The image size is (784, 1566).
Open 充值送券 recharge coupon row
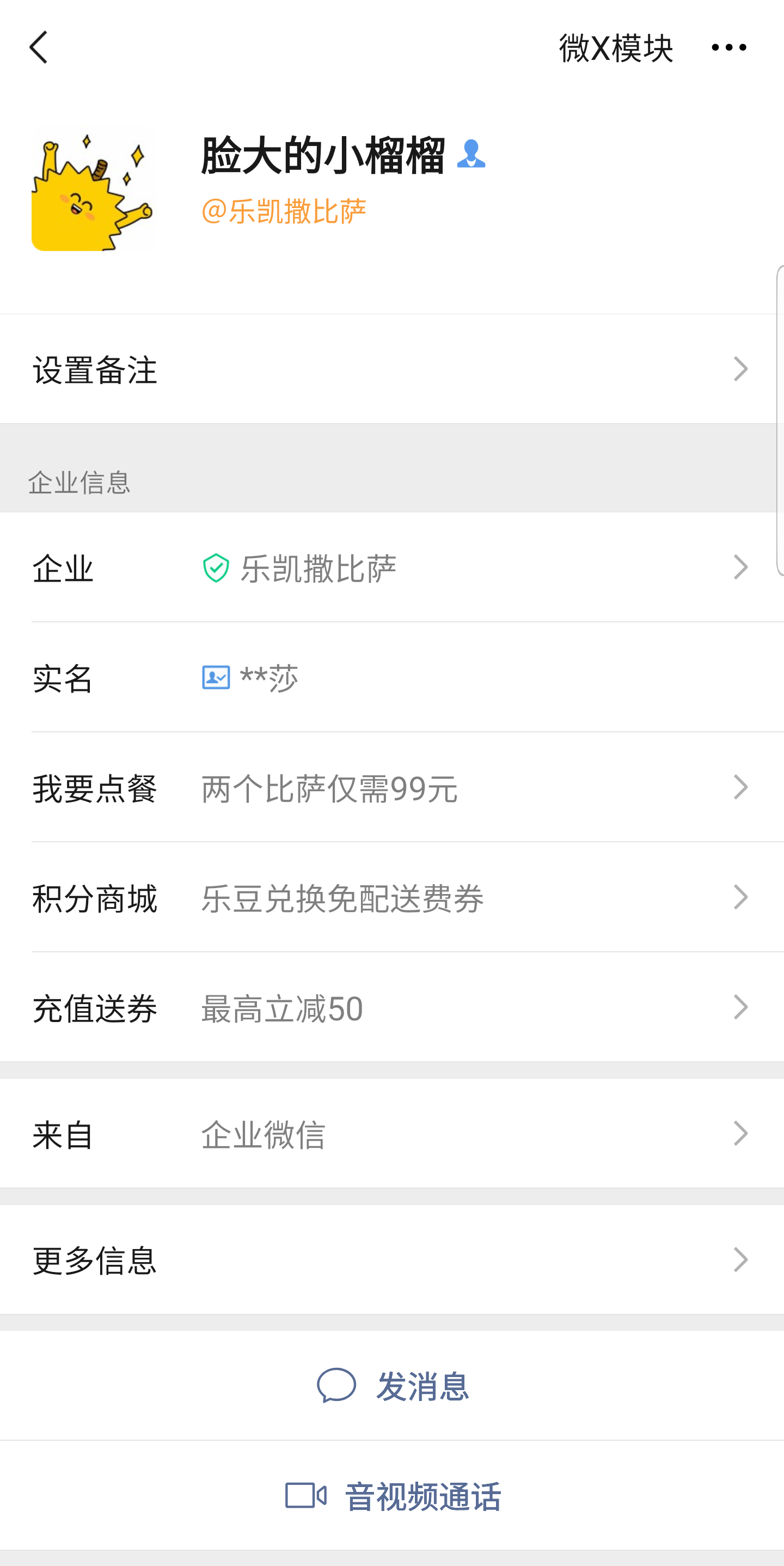pyautogui.click(x=392, y=1007)
